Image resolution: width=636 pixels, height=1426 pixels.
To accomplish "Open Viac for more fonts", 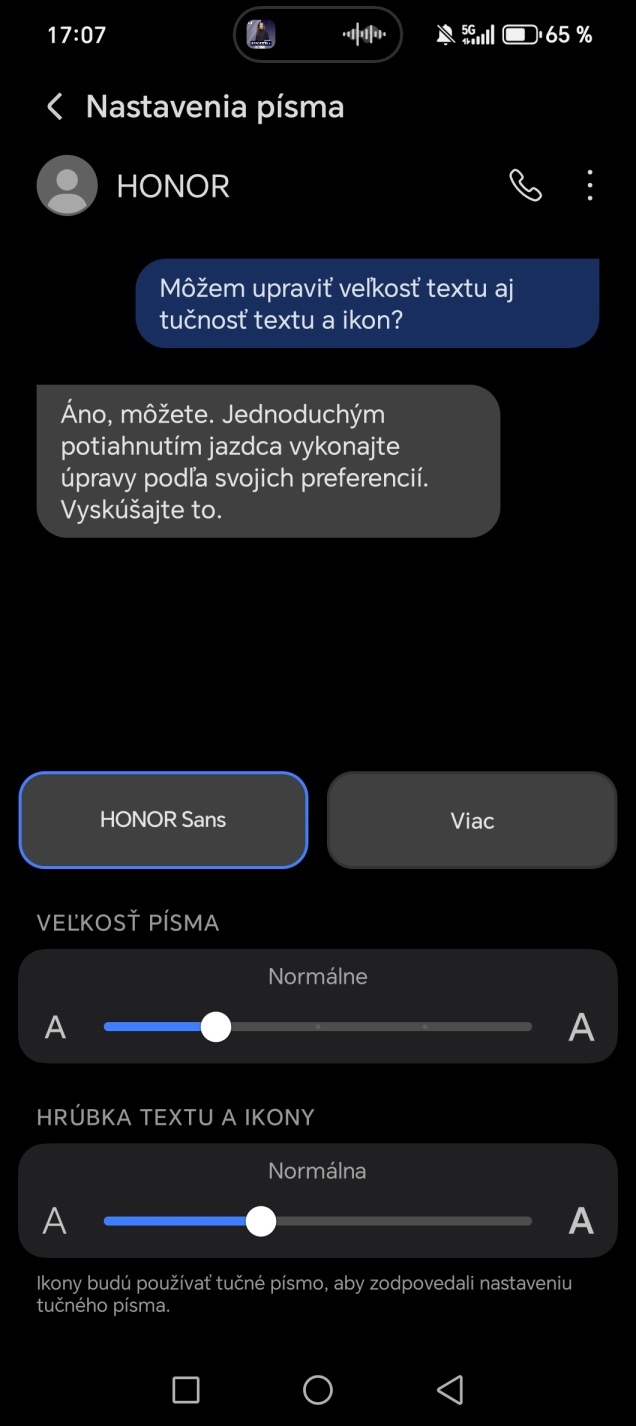I will pos(472,820).
